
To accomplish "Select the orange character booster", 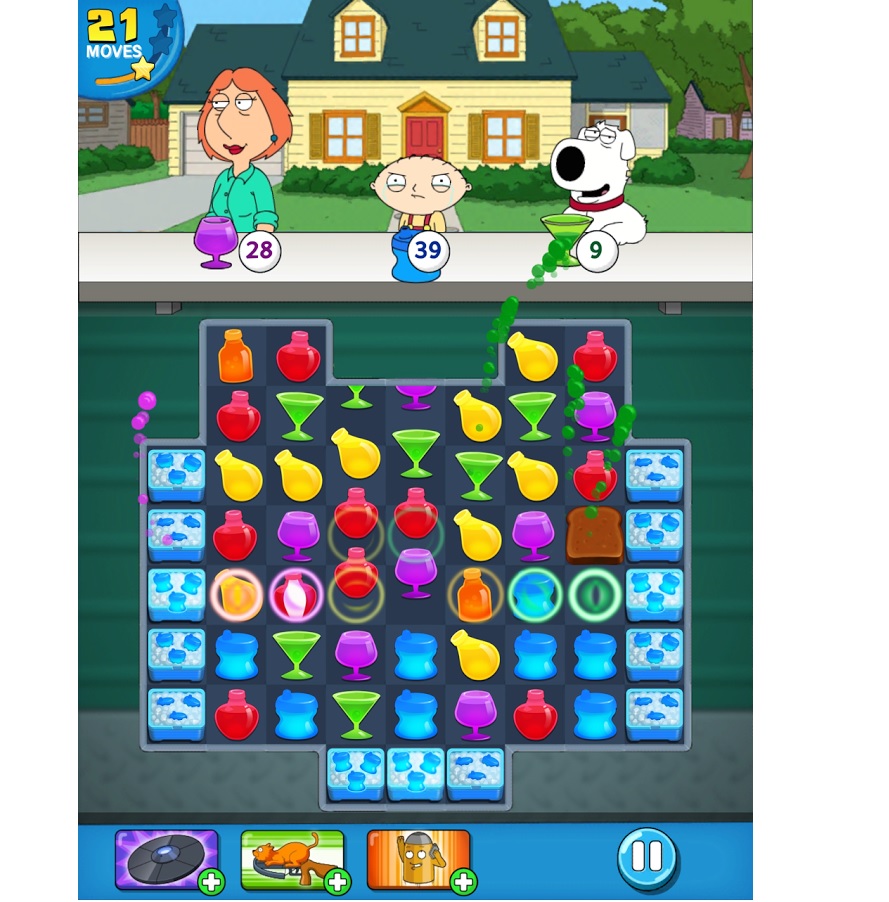I will 417,859.
